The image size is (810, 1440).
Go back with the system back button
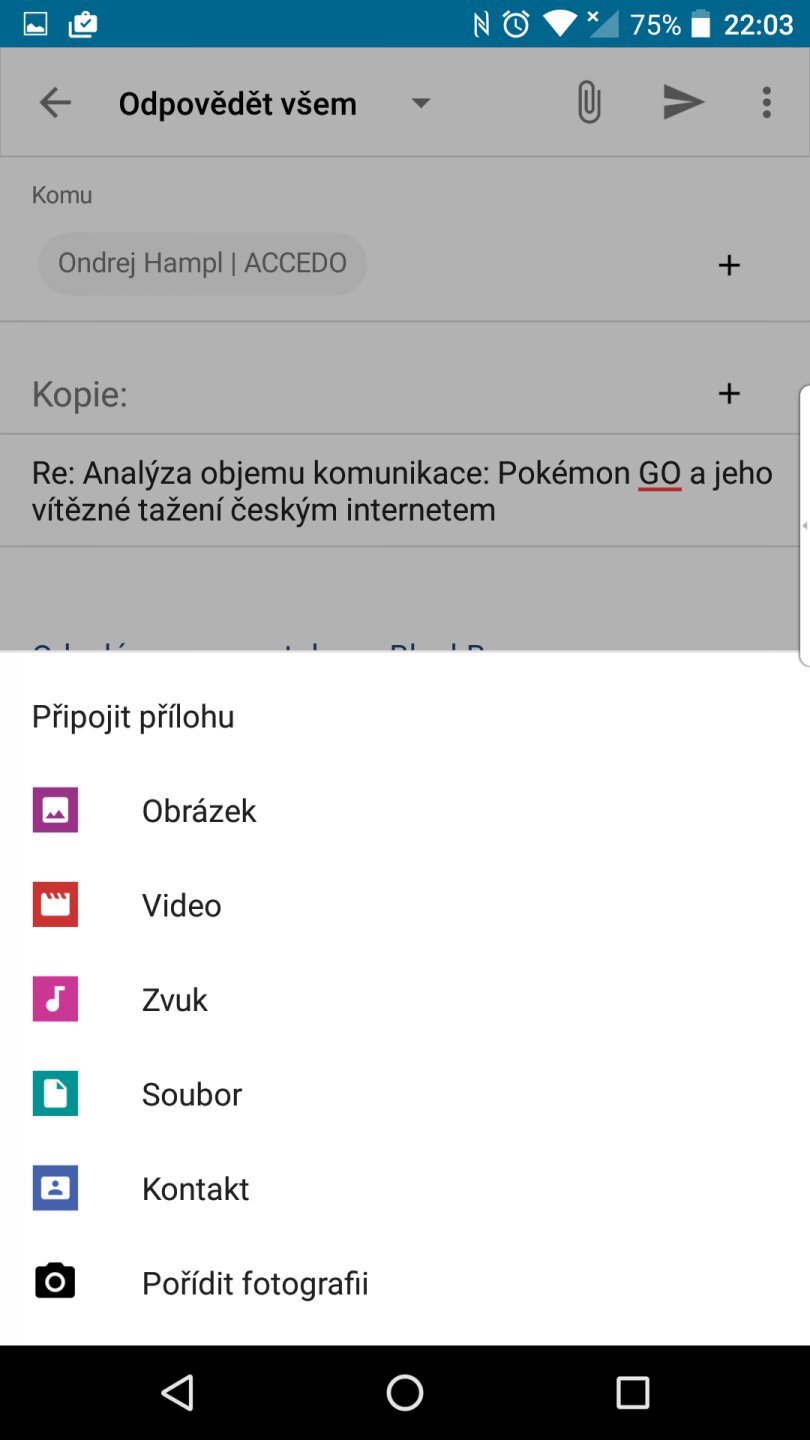pos(177,1392)
